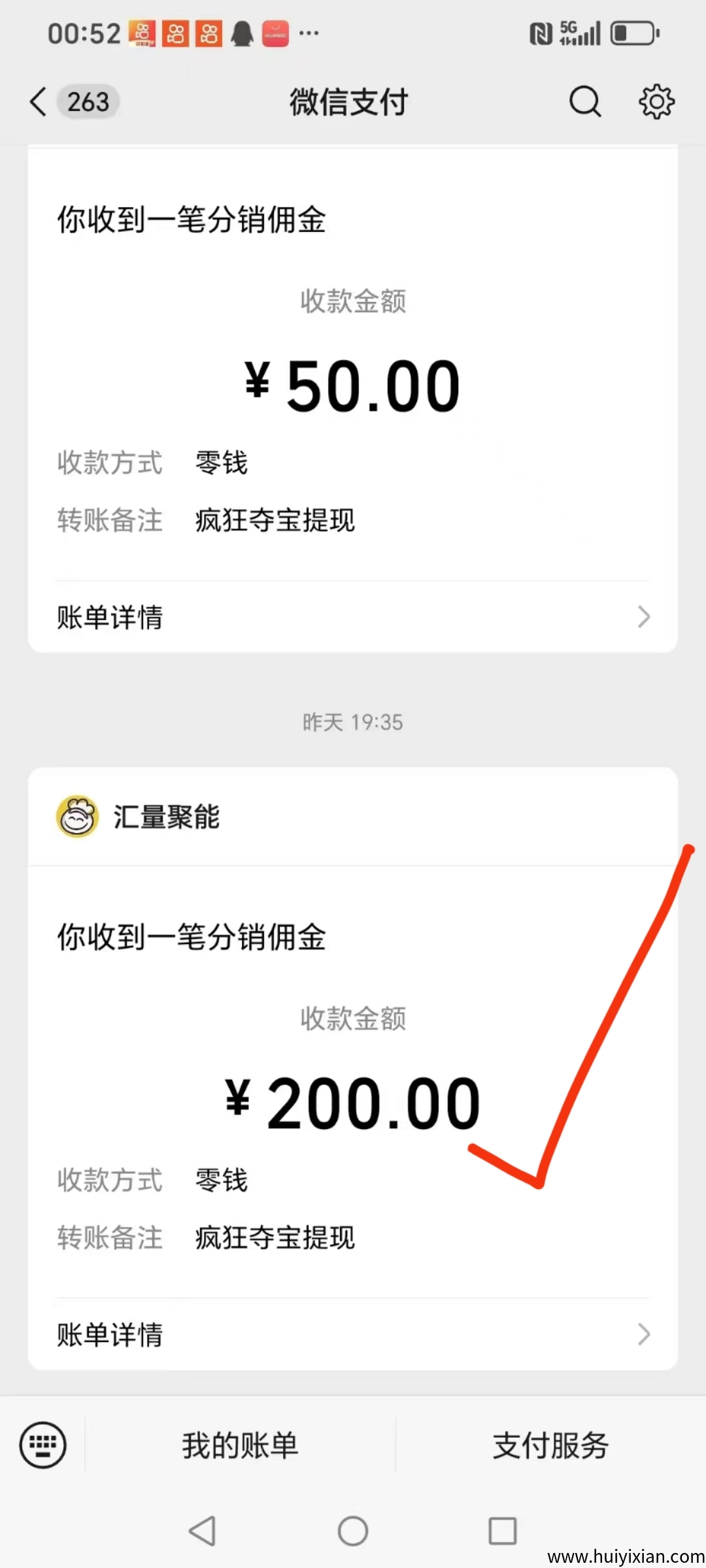Open 账单详情 for the ¥50.00 payment
This screenshot has width=706, height=1568.
click(x=353, y=617)
